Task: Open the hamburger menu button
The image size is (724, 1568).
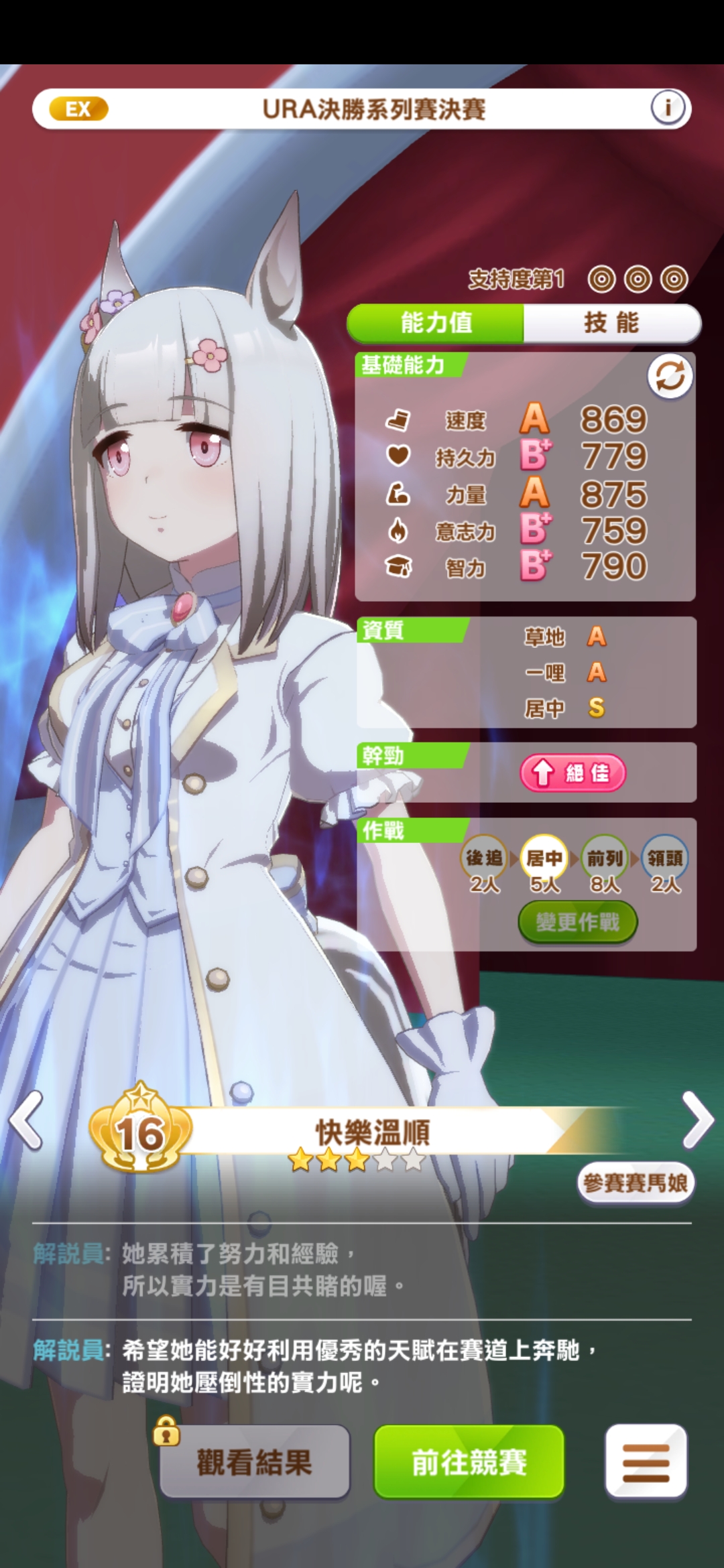Action: [646, 1462]
